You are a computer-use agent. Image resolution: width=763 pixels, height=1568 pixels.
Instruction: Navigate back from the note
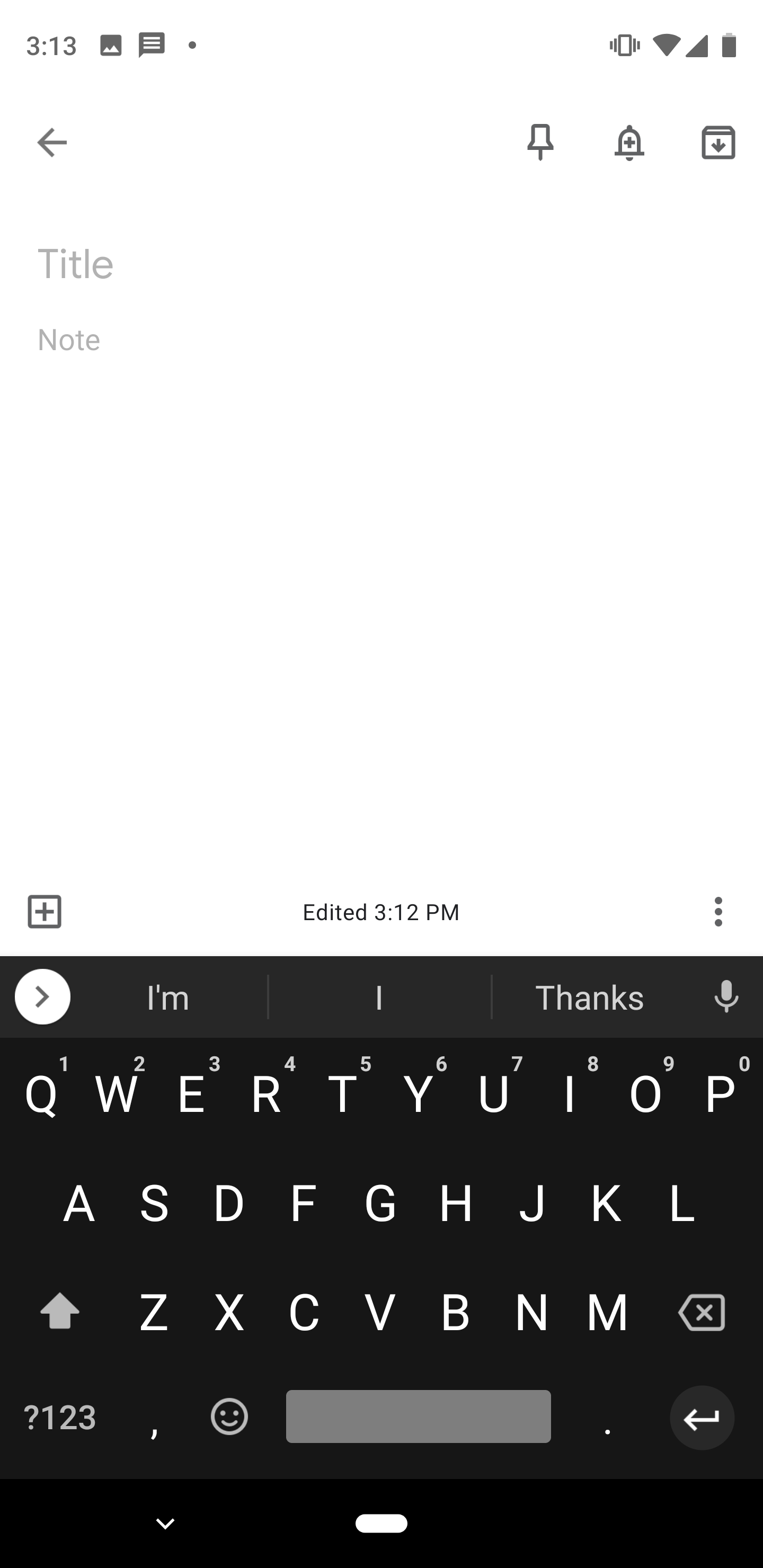pyautogui.click(x=51, y=142)
